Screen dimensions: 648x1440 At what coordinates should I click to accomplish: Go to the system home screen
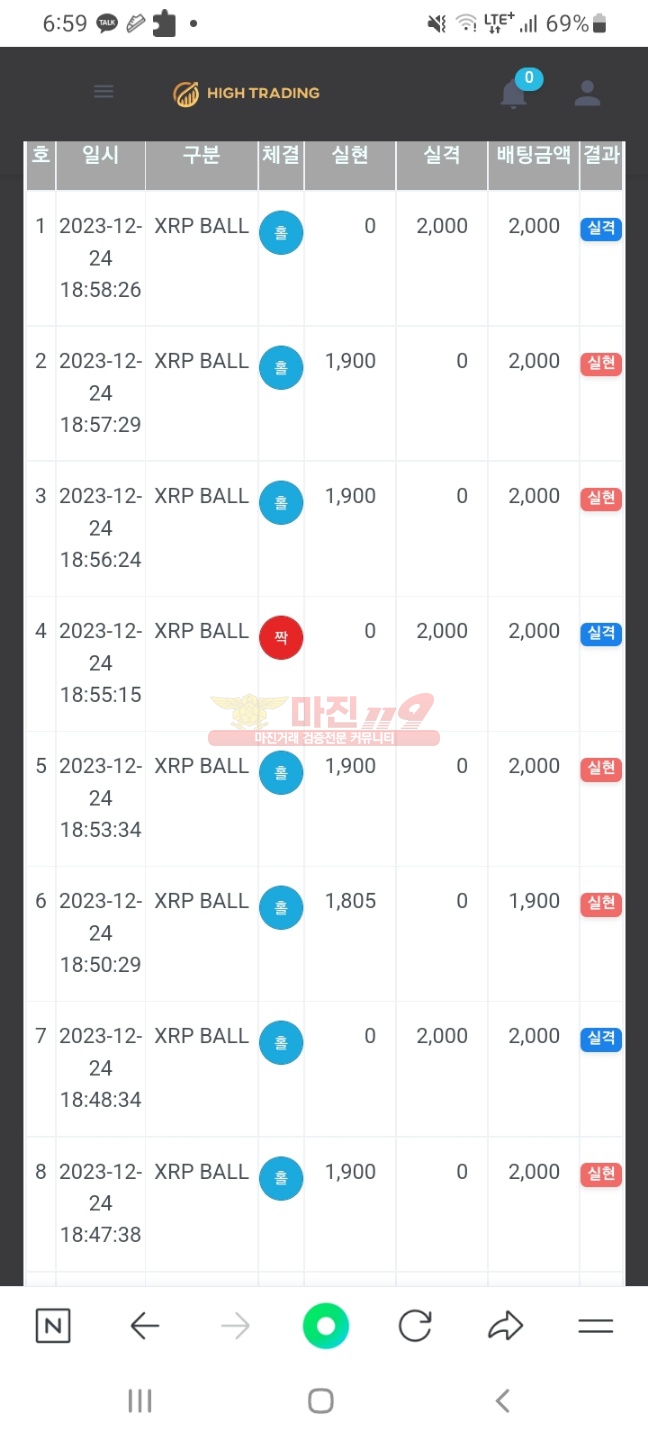pos(321,1401)
